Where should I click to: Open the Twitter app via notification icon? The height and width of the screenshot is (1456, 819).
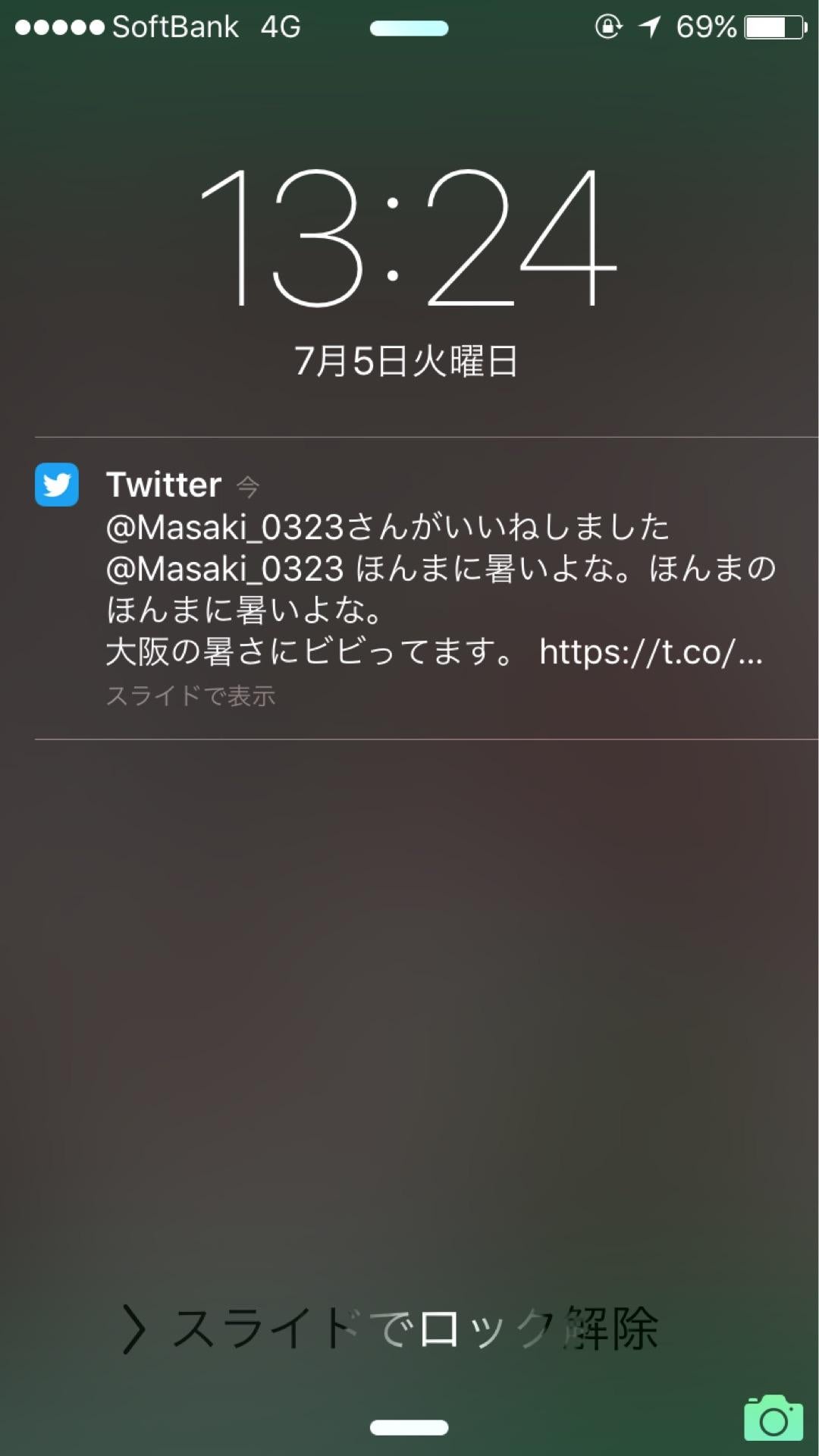tap(56, 485)
